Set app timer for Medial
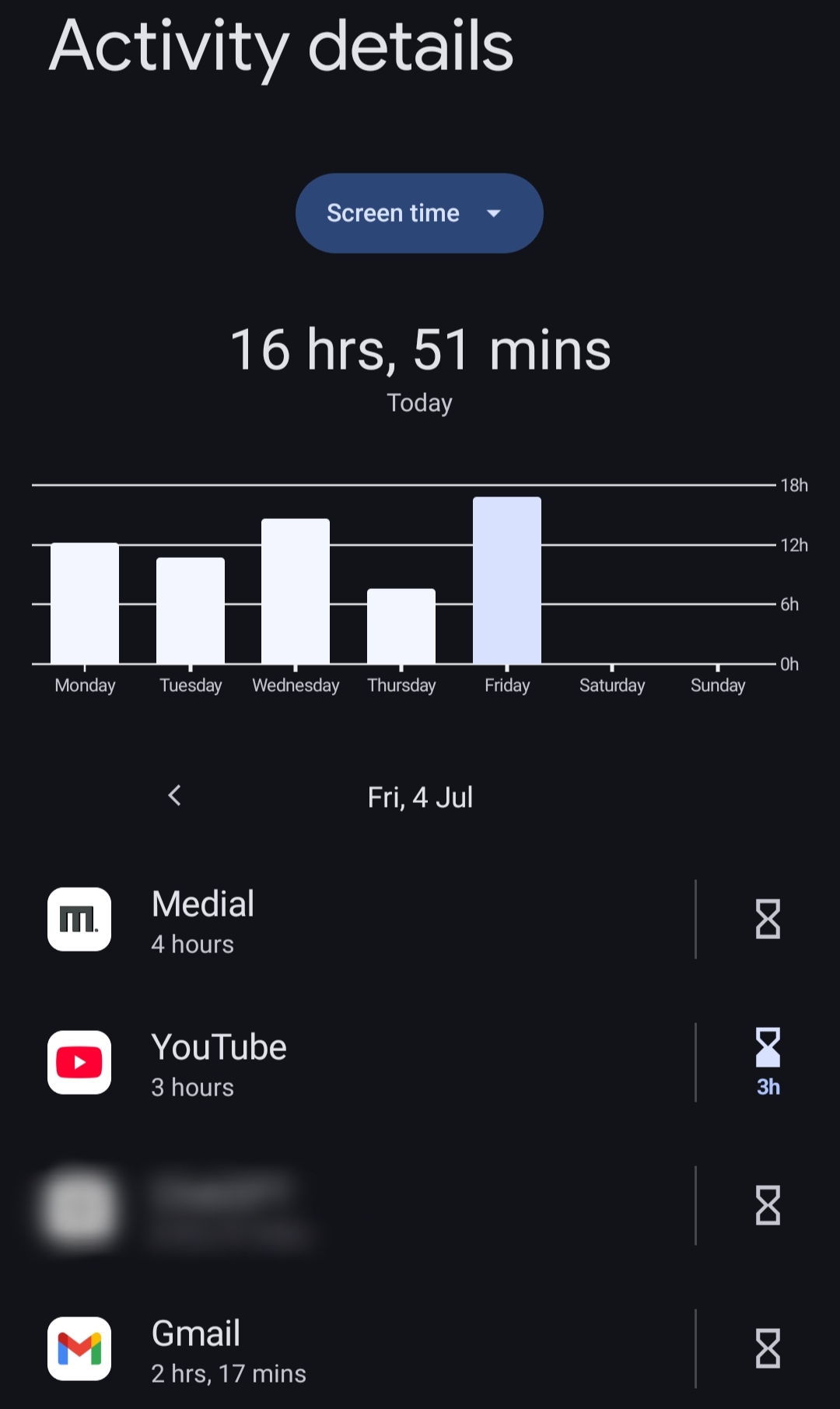 (768, 920)
